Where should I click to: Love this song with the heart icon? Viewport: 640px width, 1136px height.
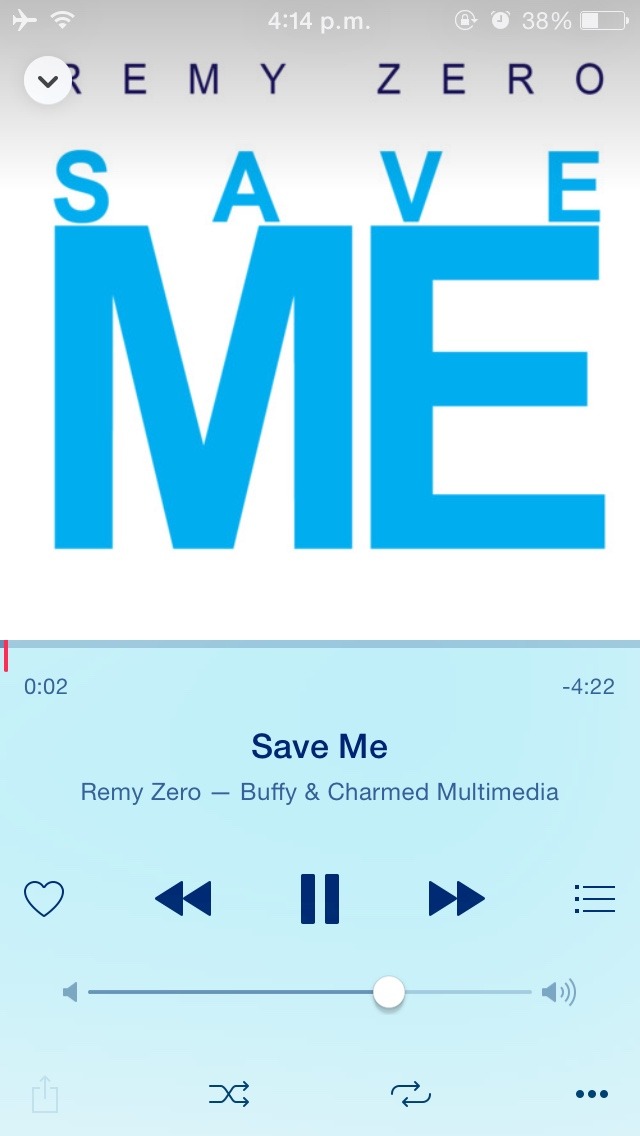tap(44, 899)
